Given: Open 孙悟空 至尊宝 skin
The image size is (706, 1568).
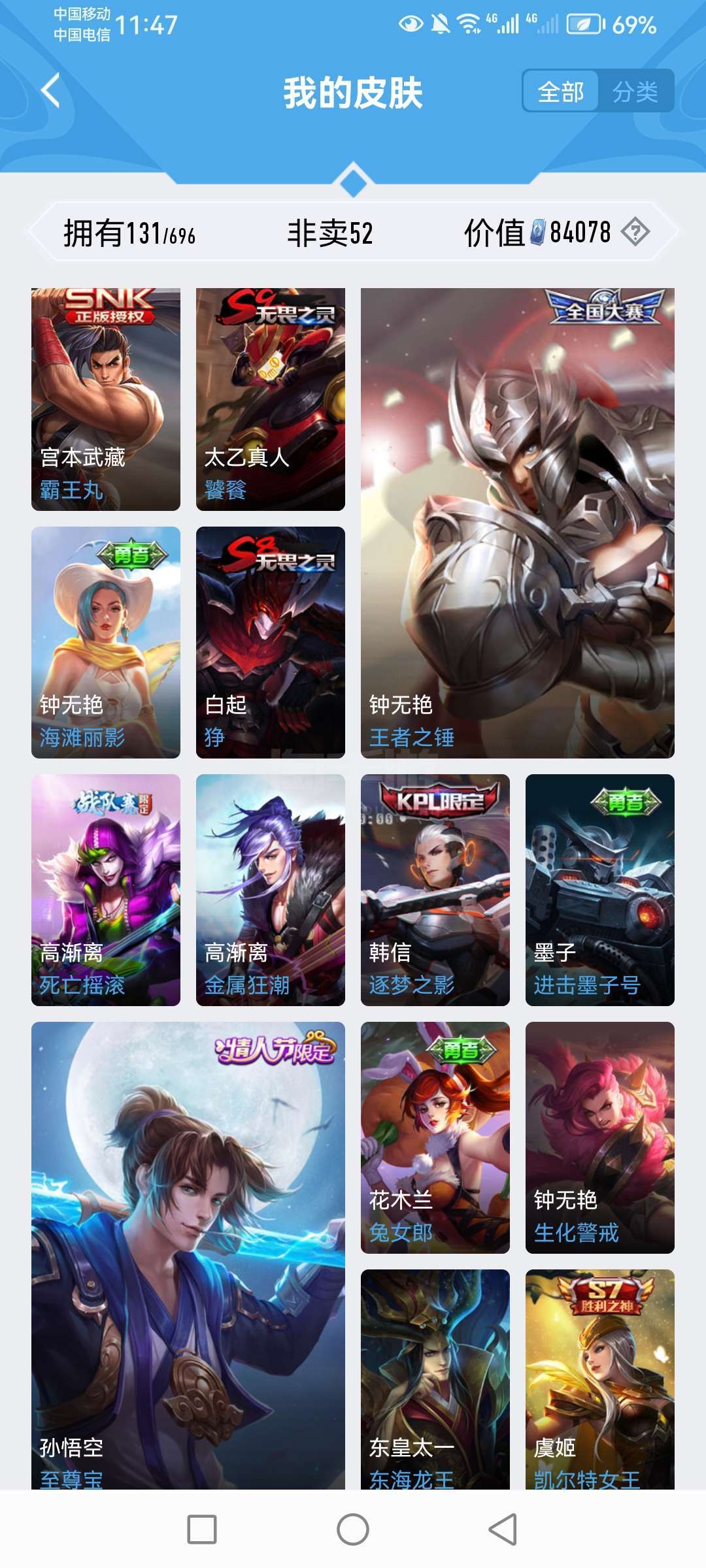Looking at the screenshot, I should point(188,1256).
